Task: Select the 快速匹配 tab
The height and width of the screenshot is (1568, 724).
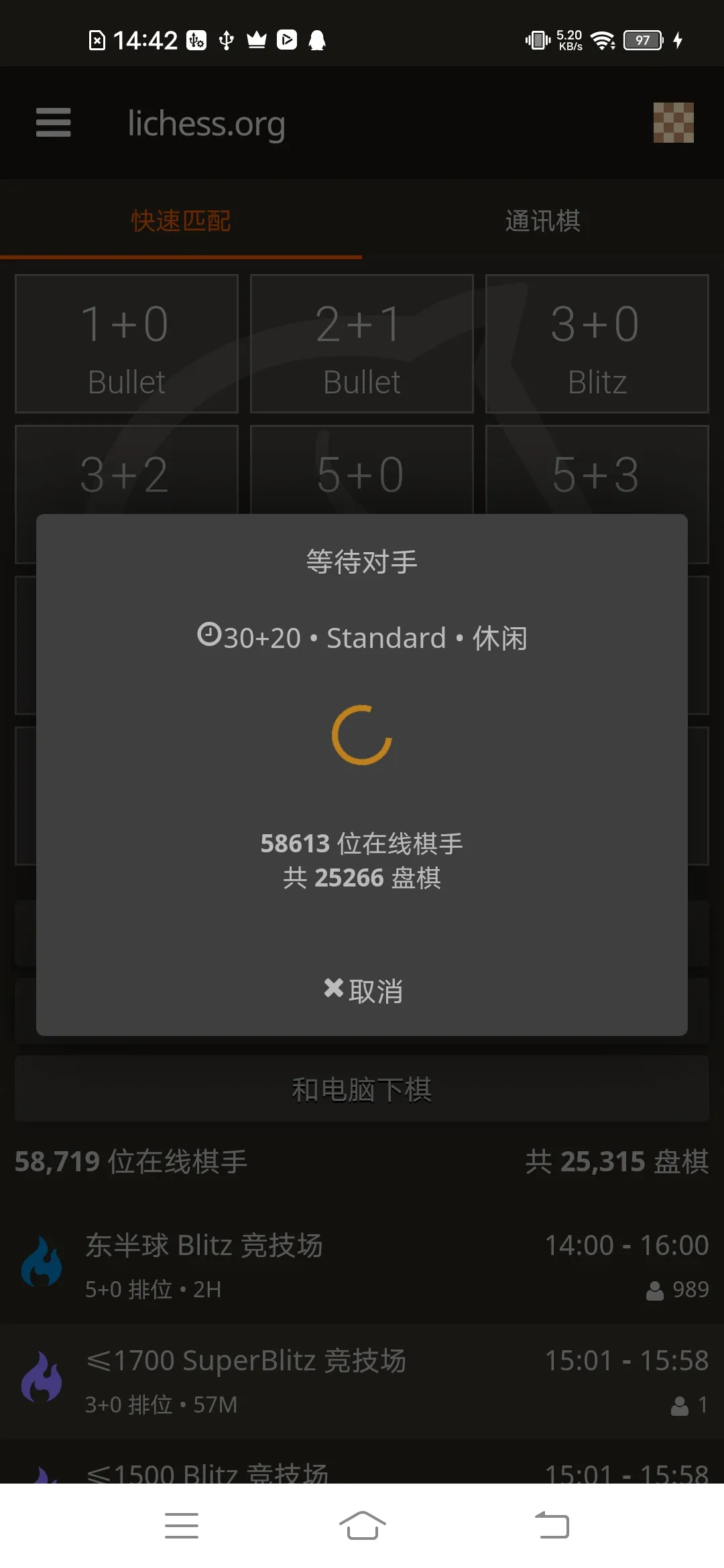Action: tap(181, 221)
